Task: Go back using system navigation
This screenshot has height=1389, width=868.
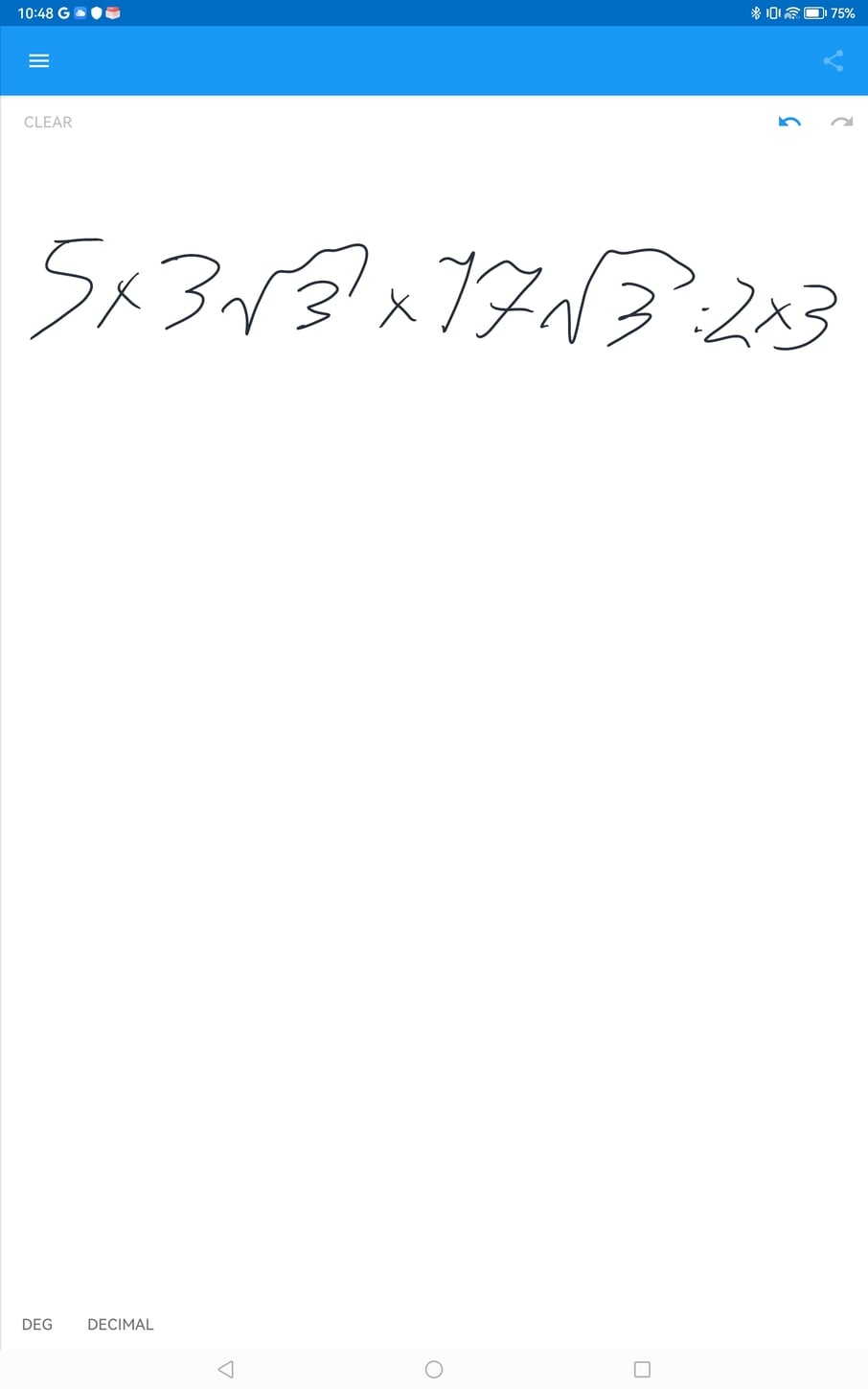Action: 225,1369
